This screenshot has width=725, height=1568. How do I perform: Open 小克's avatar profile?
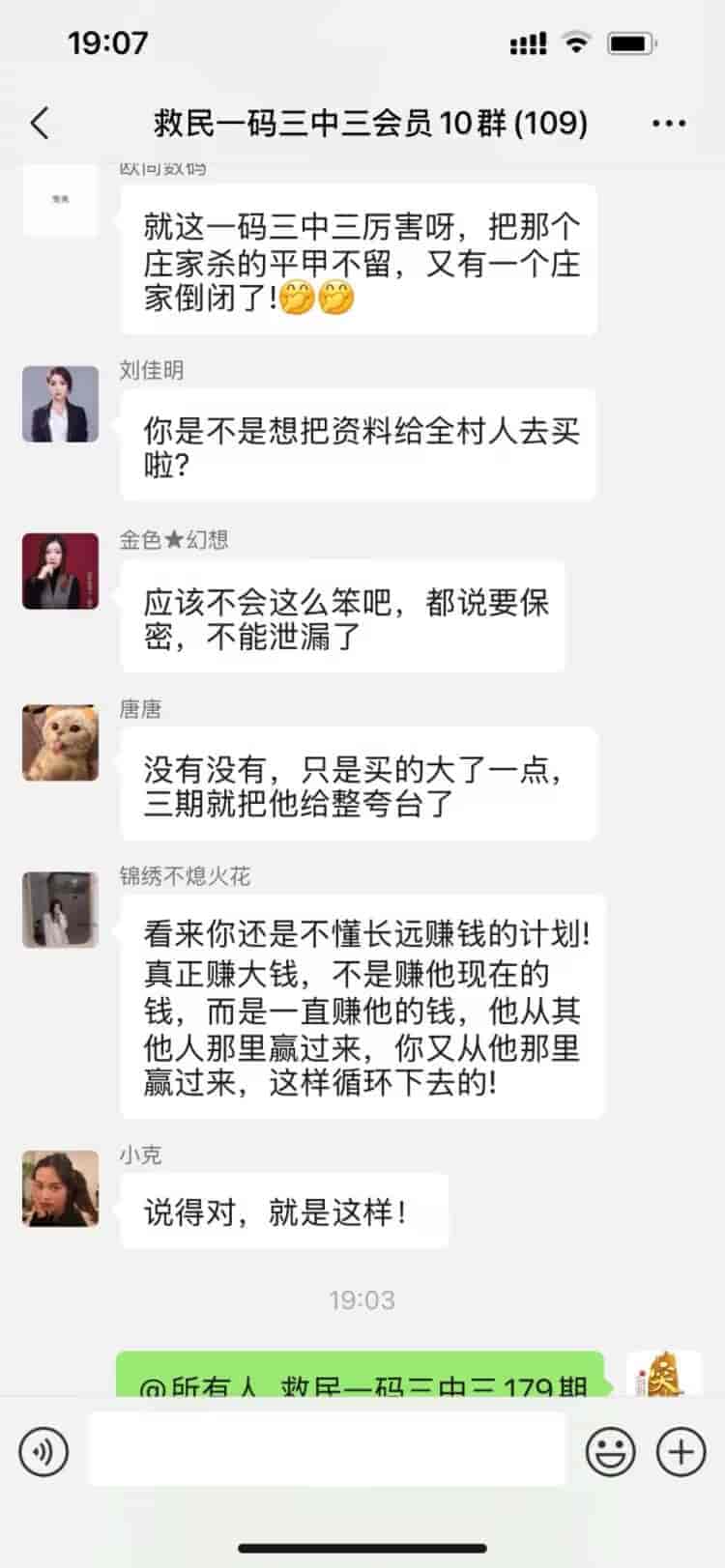pos(60,1188)
